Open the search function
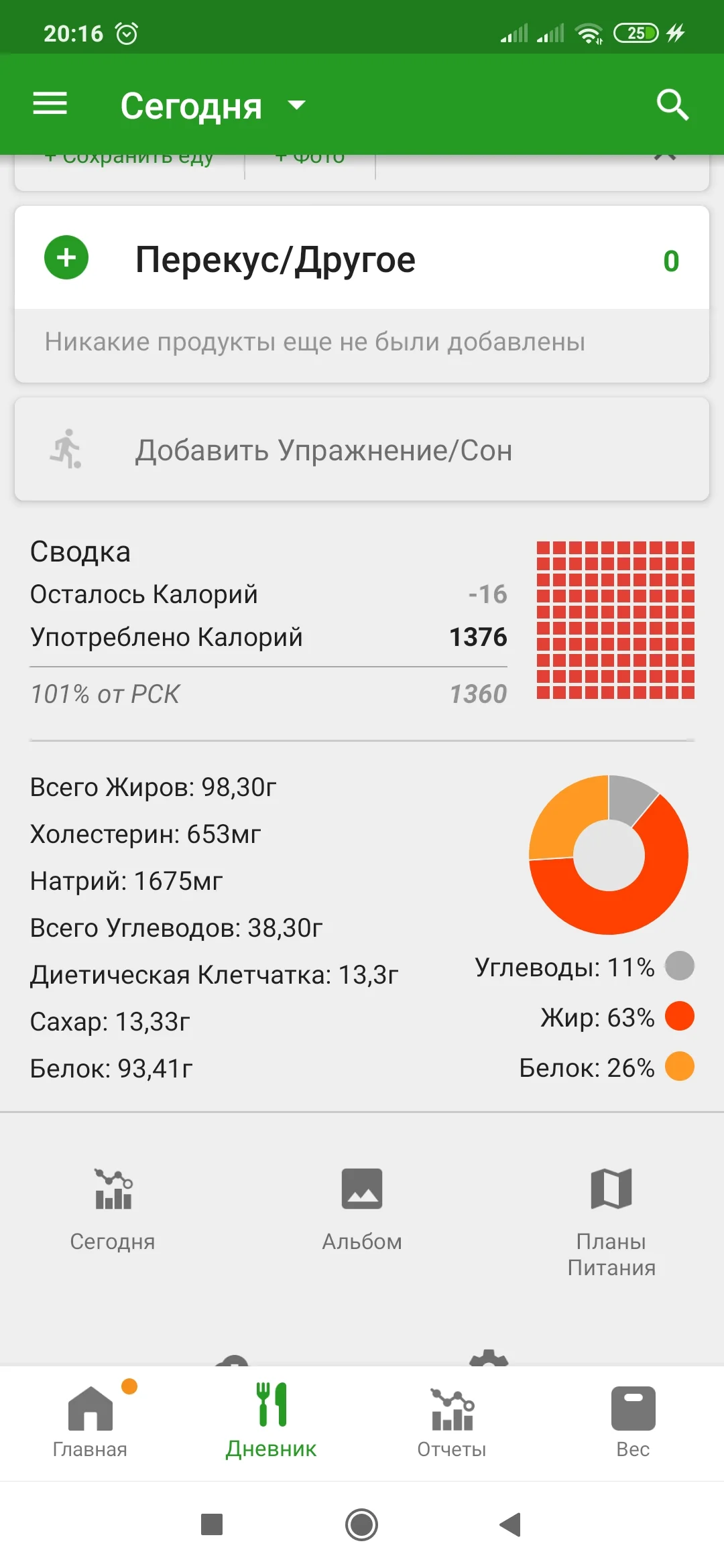The height and width of the screenshot is (1568, 724). 672,104
